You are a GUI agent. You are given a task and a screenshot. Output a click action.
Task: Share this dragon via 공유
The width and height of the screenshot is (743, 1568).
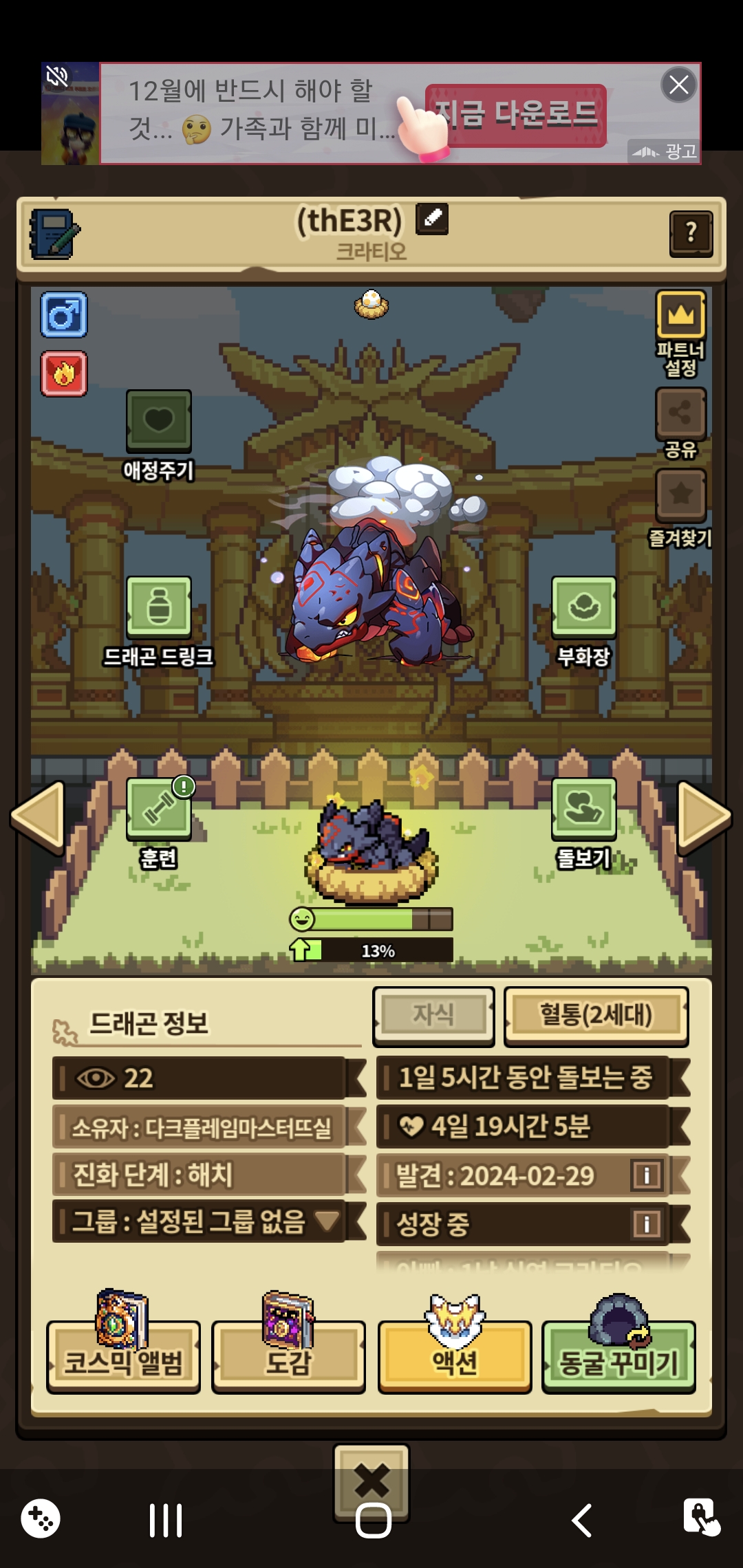pyautogui.click(x=680, y=414)
